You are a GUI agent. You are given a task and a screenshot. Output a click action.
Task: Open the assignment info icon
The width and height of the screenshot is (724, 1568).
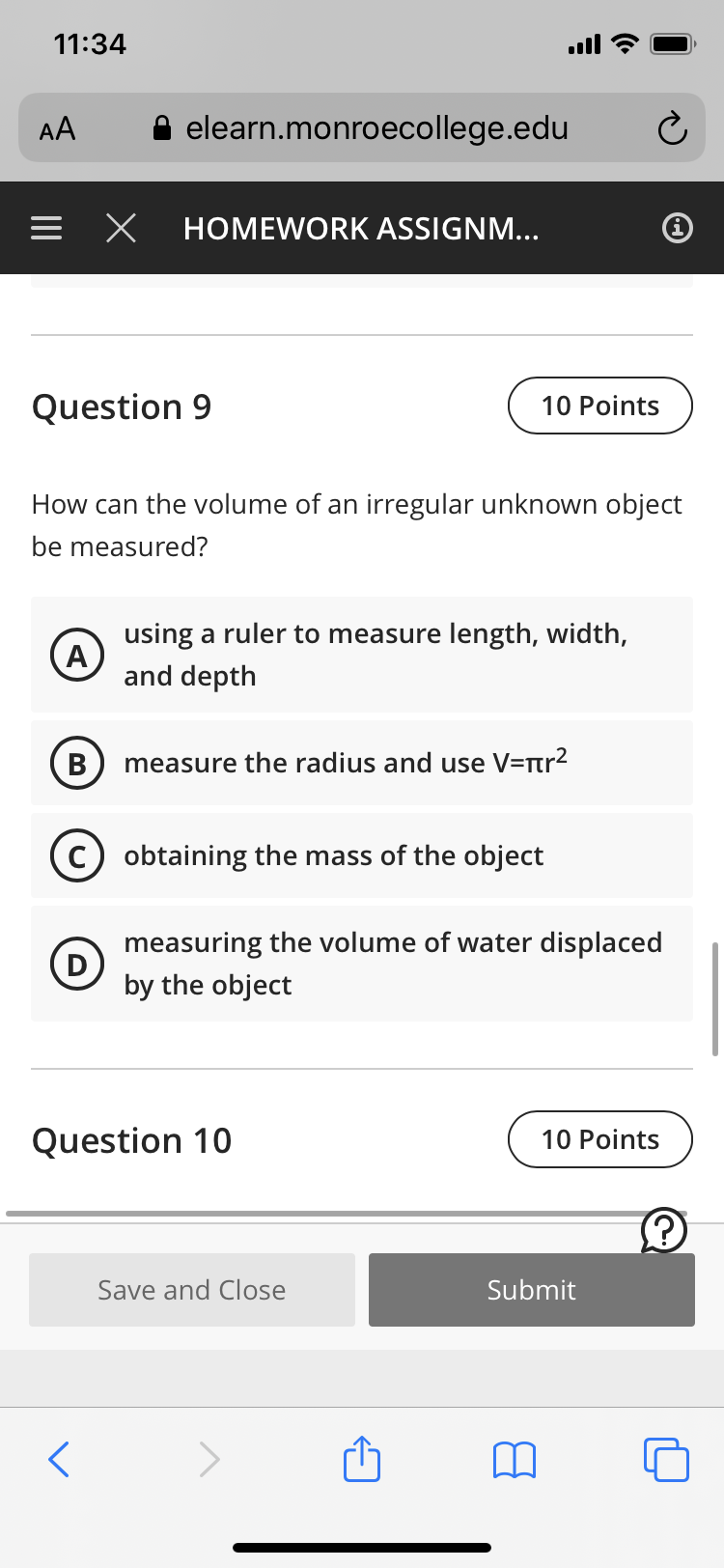[678, 229]
